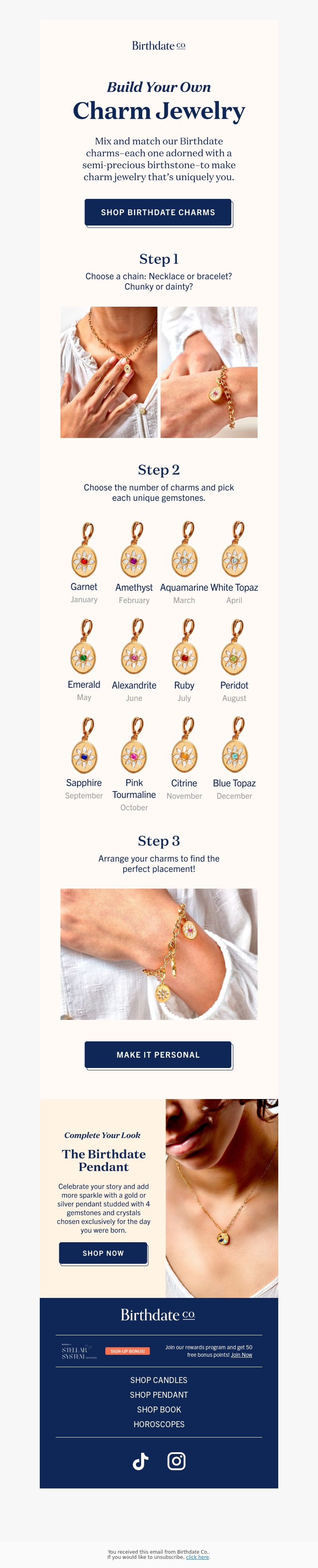Tap the Shop Birthdate Charms button

(x=158, y=212)
